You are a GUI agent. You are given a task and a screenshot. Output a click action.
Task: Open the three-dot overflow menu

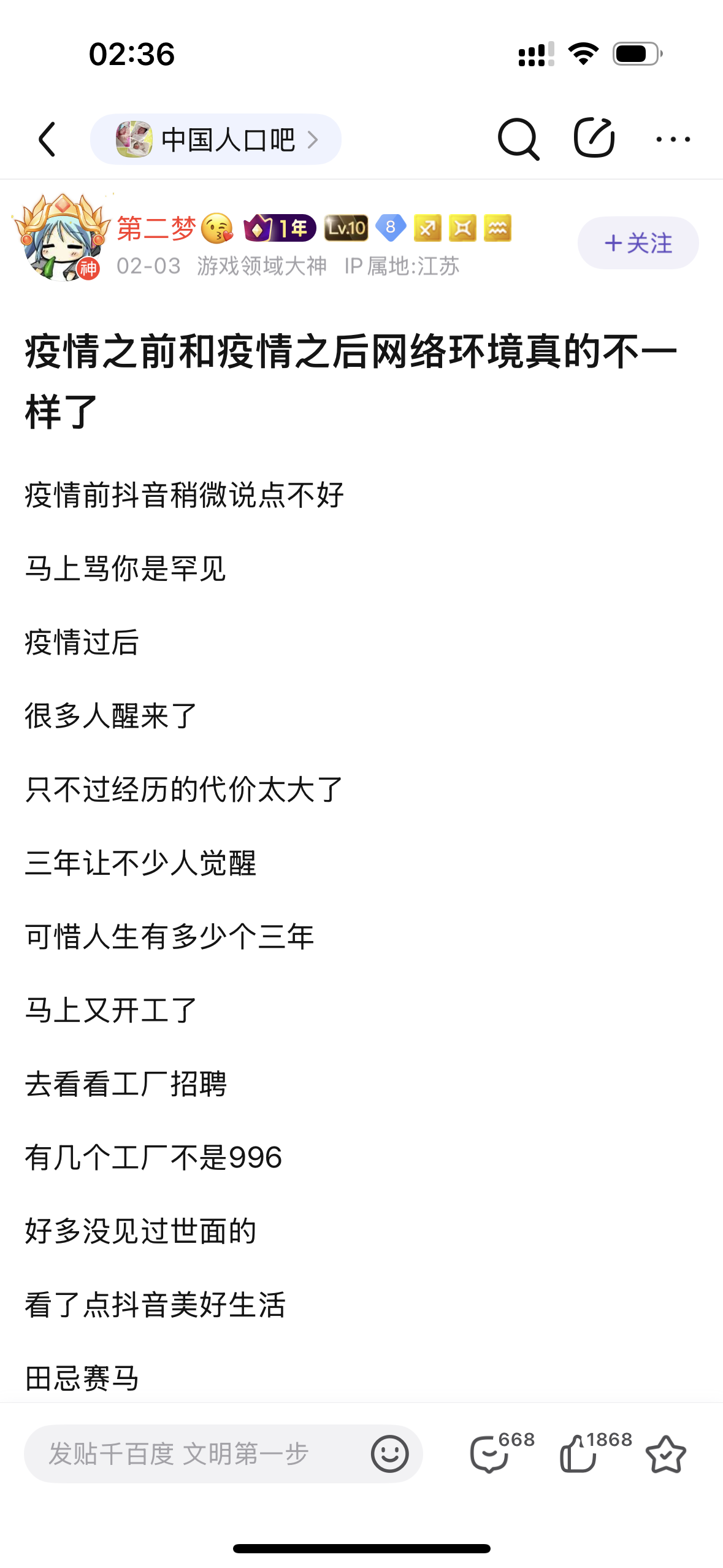click(x=673, y=140)
